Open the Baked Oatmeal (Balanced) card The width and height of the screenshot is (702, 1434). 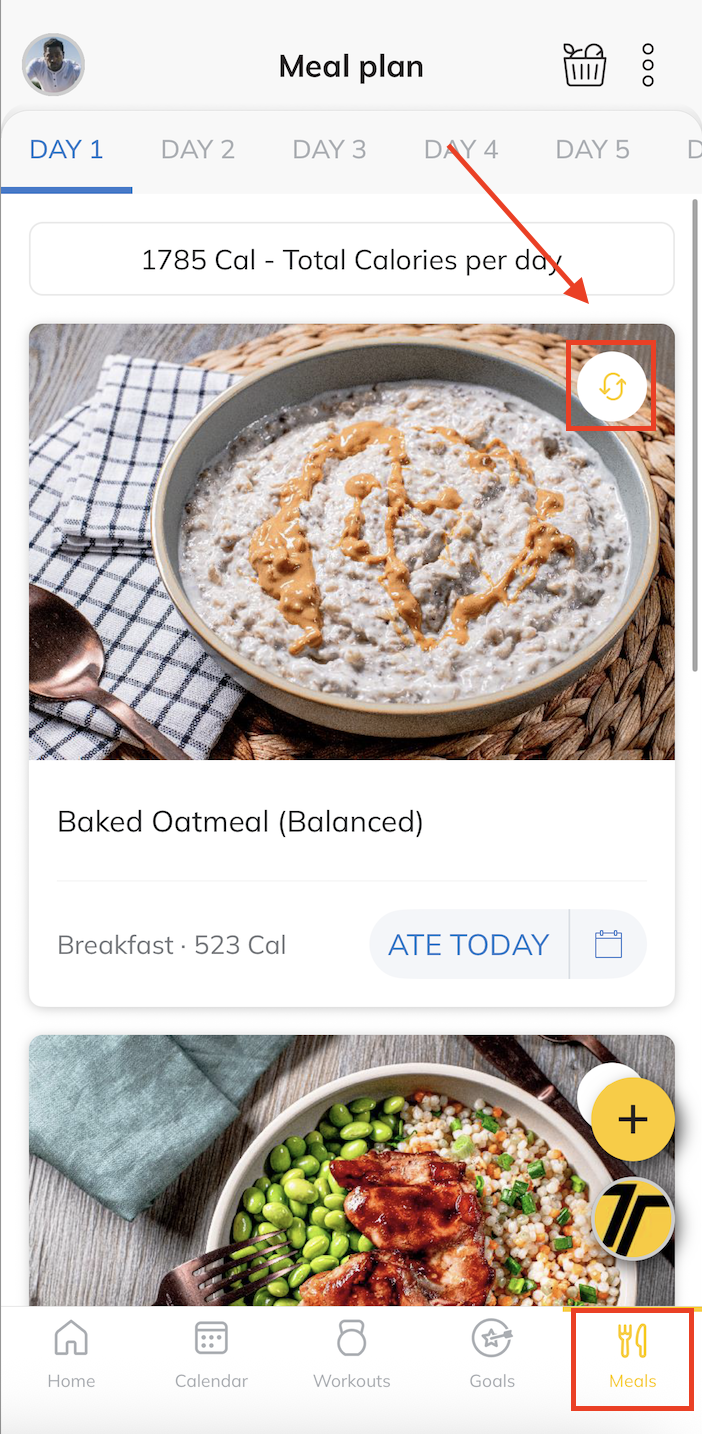pyautogui.click(x=240, y=822)
